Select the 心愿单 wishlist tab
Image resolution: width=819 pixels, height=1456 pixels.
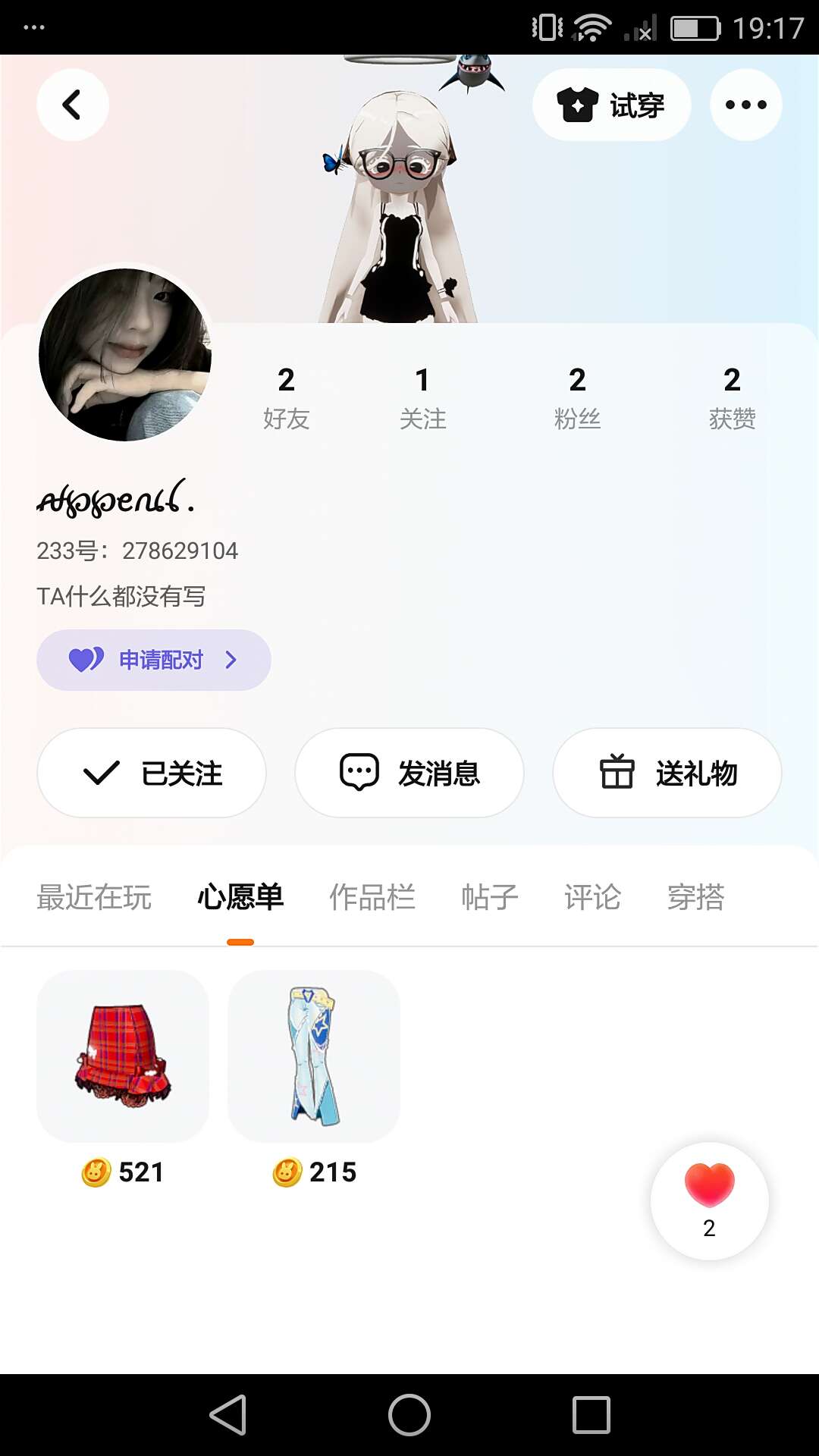pos(240,897)
